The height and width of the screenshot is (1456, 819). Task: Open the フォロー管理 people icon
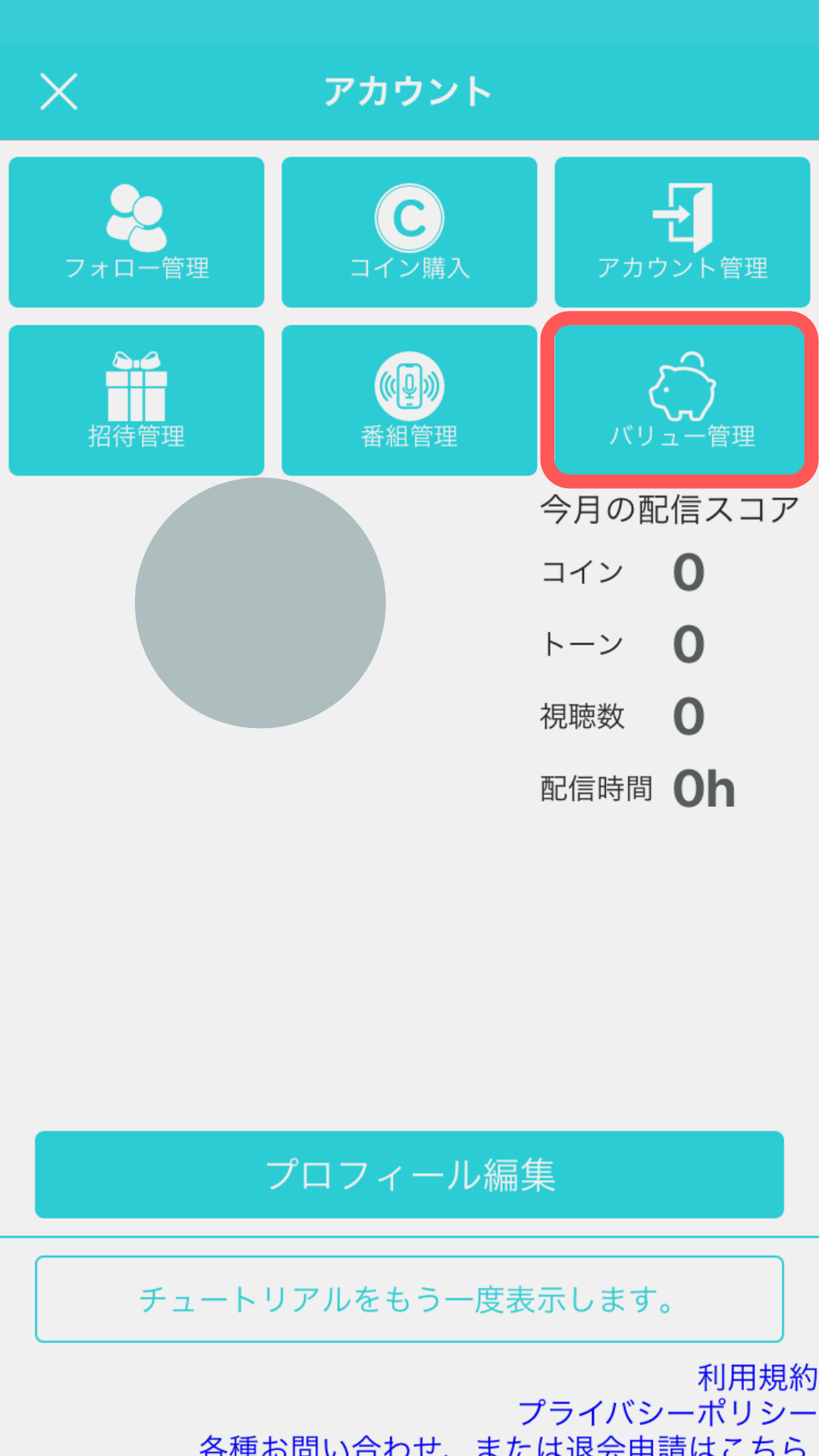point(136,215)
